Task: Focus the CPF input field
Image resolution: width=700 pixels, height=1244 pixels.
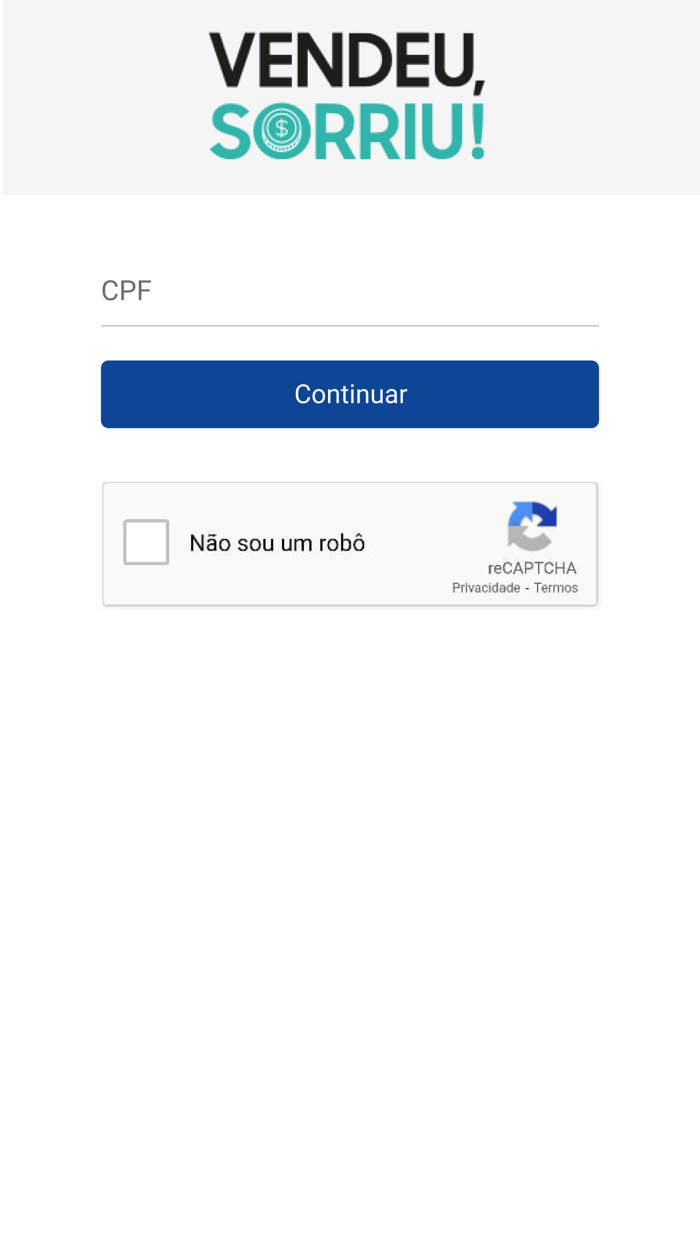Action: (x=349, y=293)
